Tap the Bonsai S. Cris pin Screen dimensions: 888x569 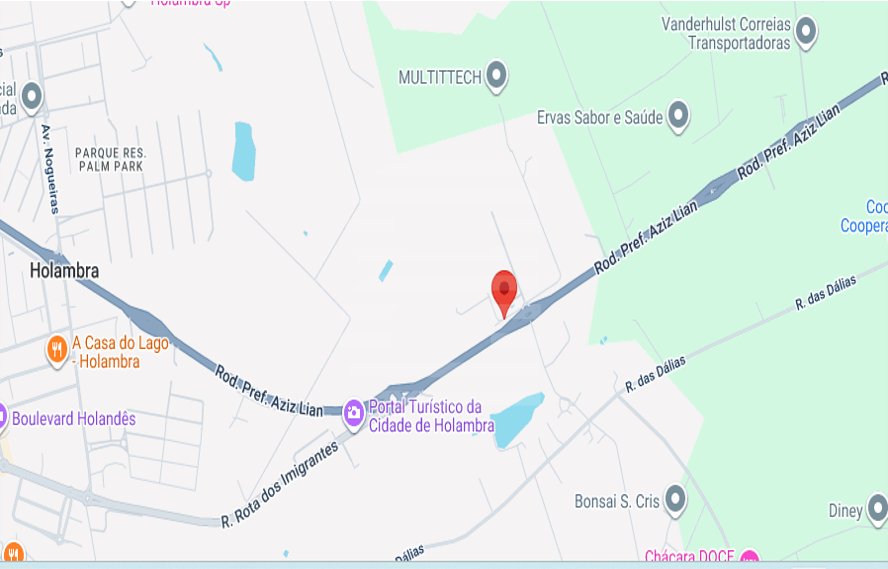pyautogui.click(x=676, y=498)
